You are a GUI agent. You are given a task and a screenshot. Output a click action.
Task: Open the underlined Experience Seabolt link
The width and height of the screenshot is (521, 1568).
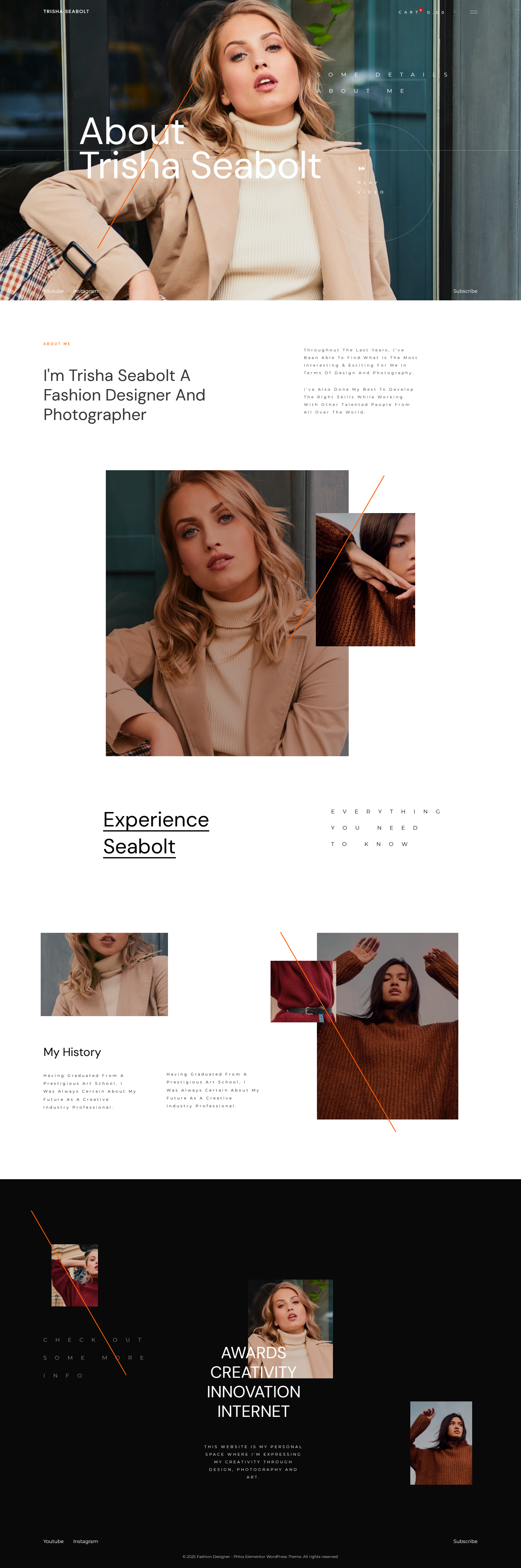pyautogui.click(x=156, y=833)
